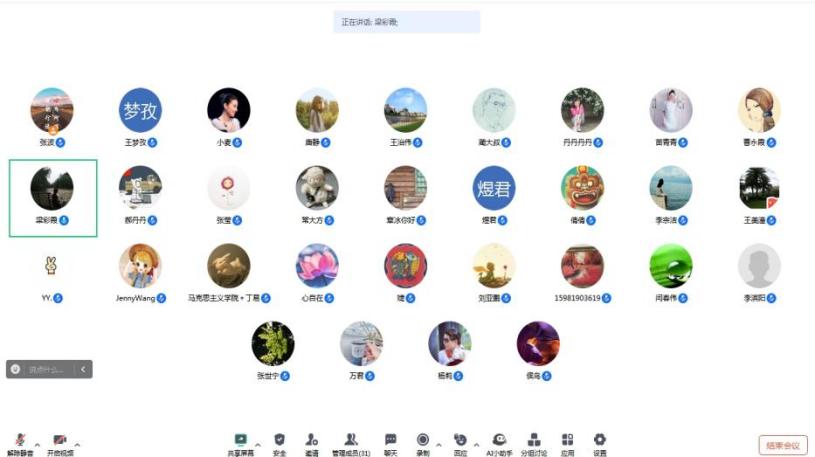Open breakout rooms (分组讨论)

tap(534, 443)
